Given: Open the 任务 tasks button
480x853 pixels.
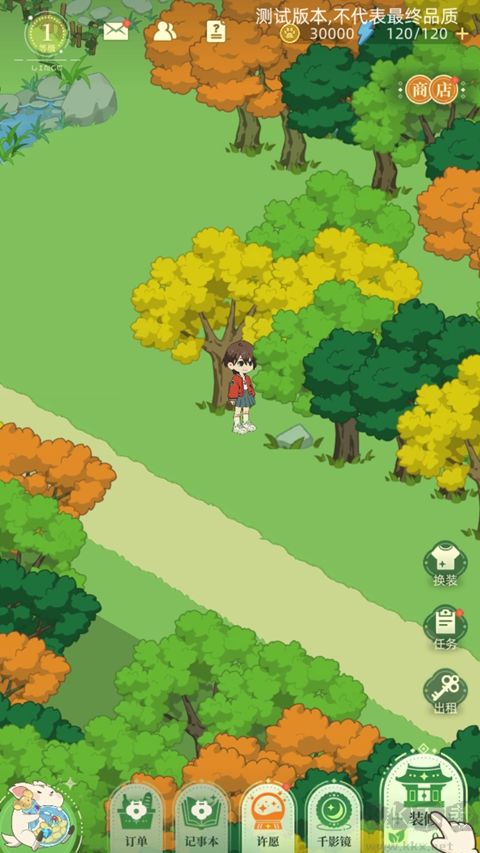Looking at the screenshot, I should click(445, 628).
